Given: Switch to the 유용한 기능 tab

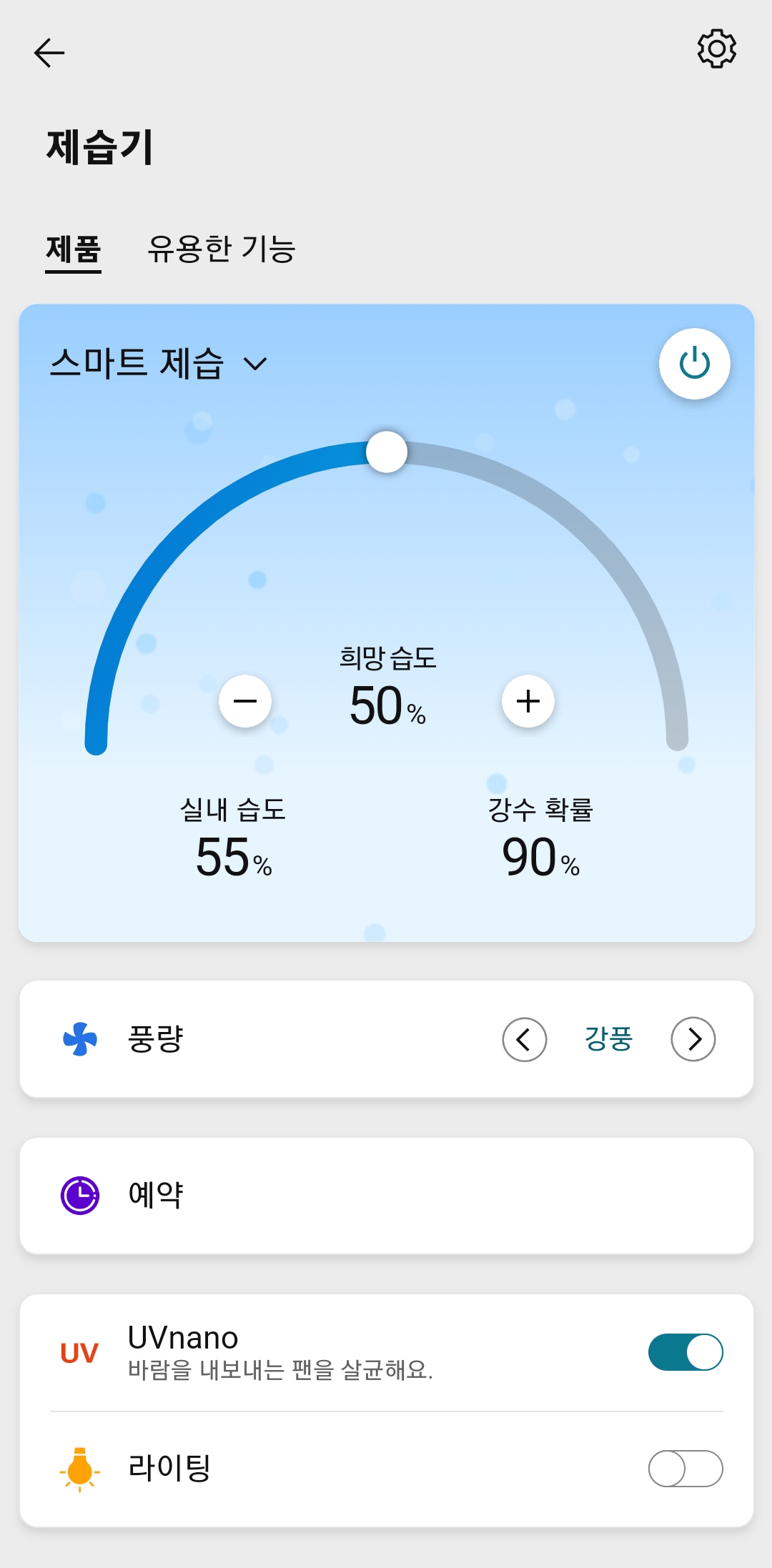Looking at the screenshot, I should tap(221, 249).
